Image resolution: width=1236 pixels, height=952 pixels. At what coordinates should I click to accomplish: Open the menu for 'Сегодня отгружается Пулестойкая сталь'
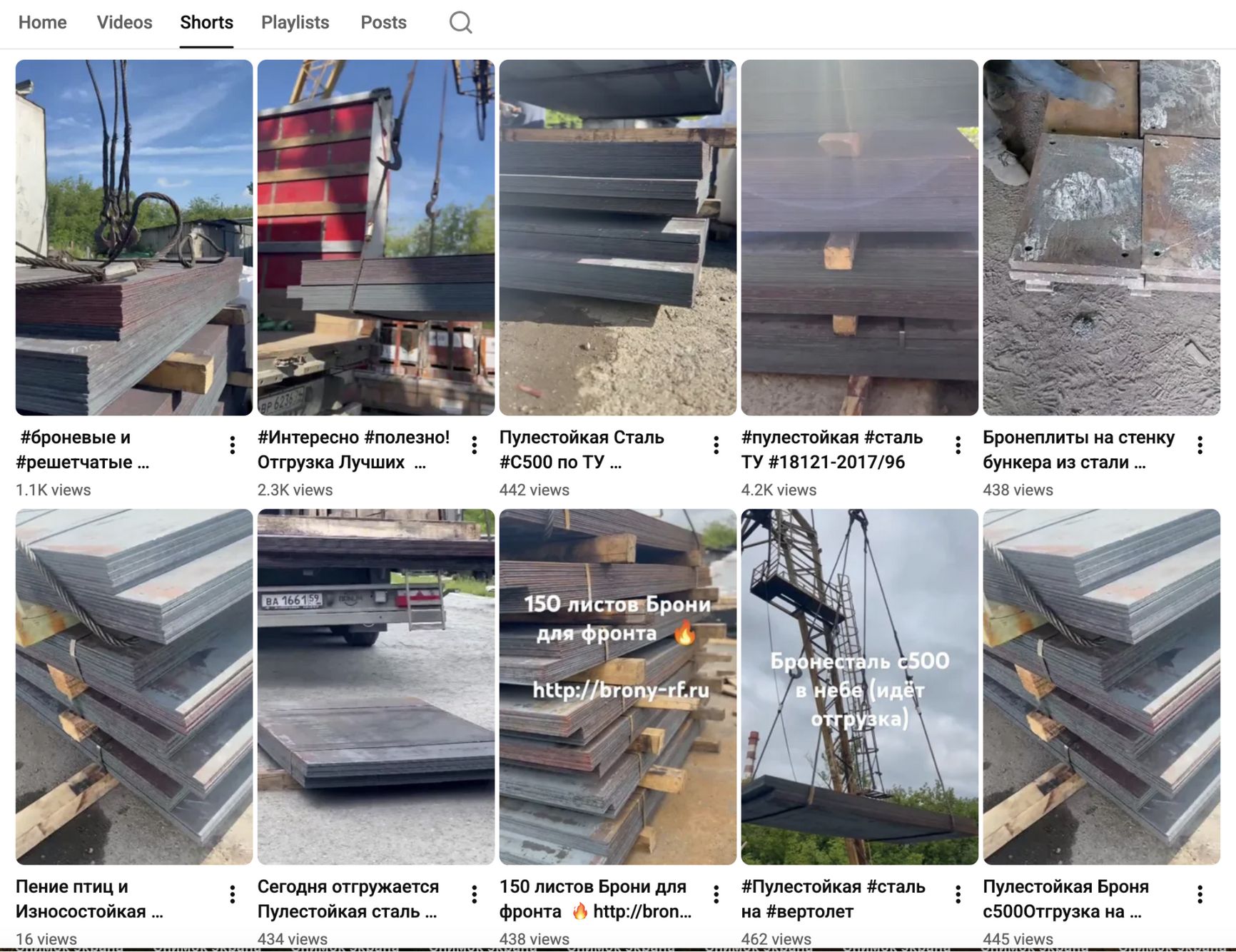pyautogui.click(x=474, y=894)
